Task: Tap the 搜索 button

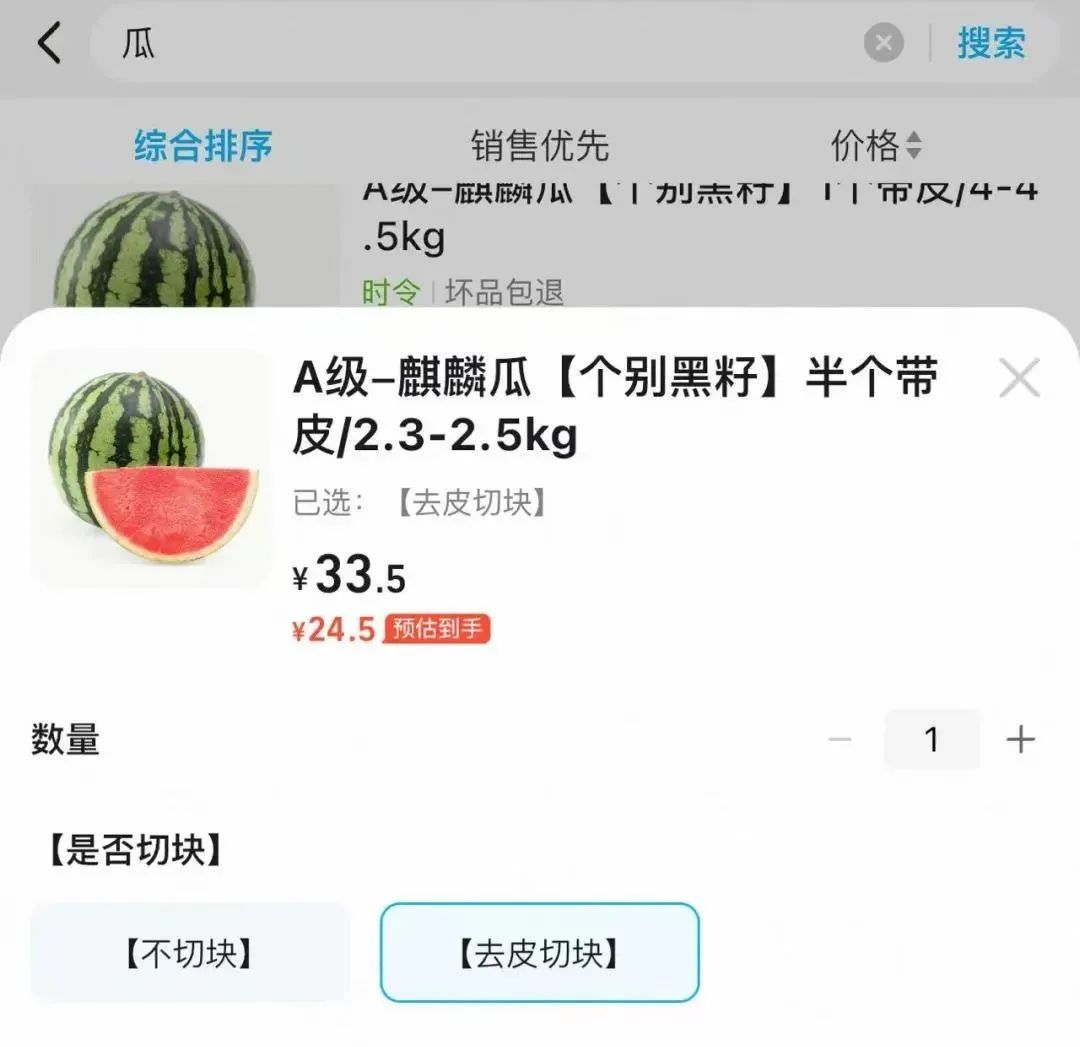Action: point(991,44)
